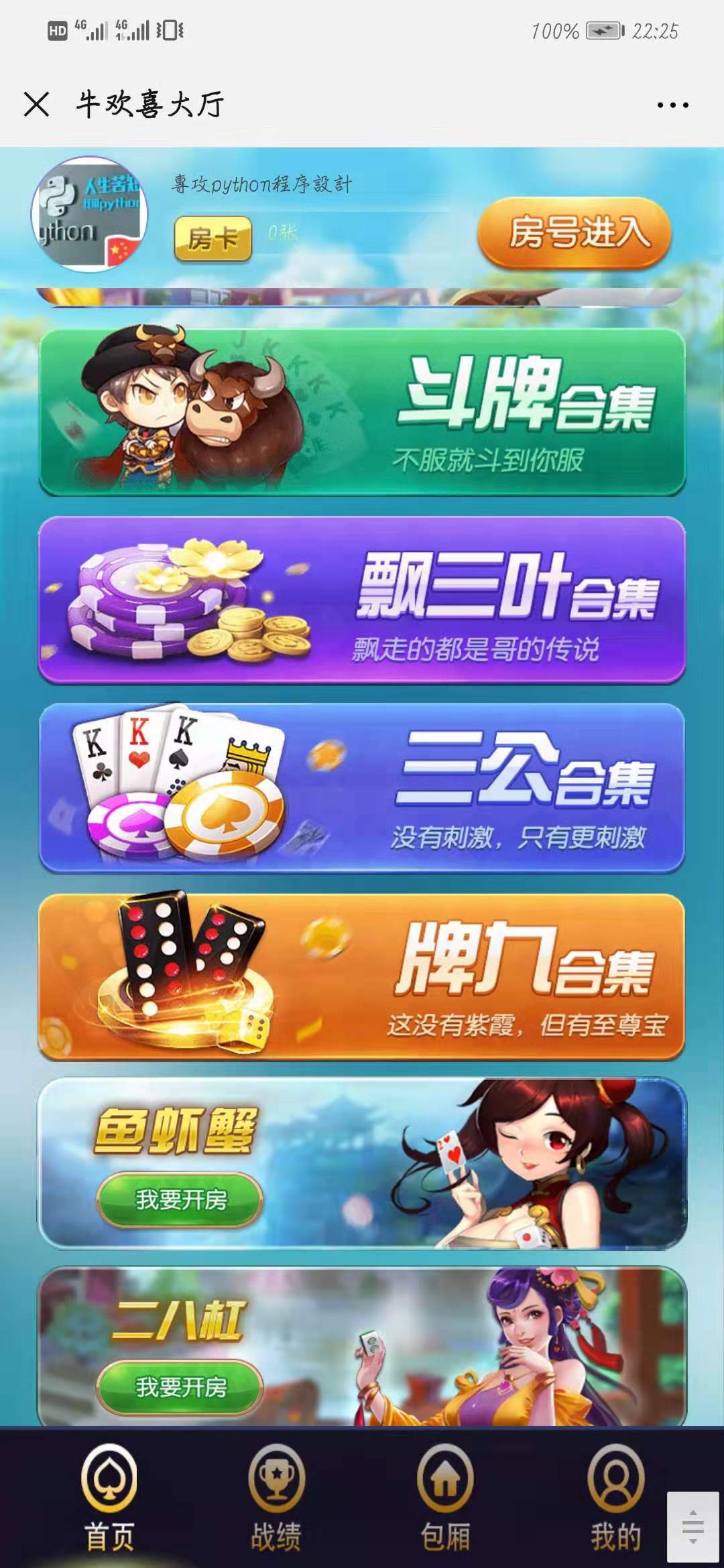Tap the floating scroll arrows button

pyautogui.click(x=692, y=1526)
